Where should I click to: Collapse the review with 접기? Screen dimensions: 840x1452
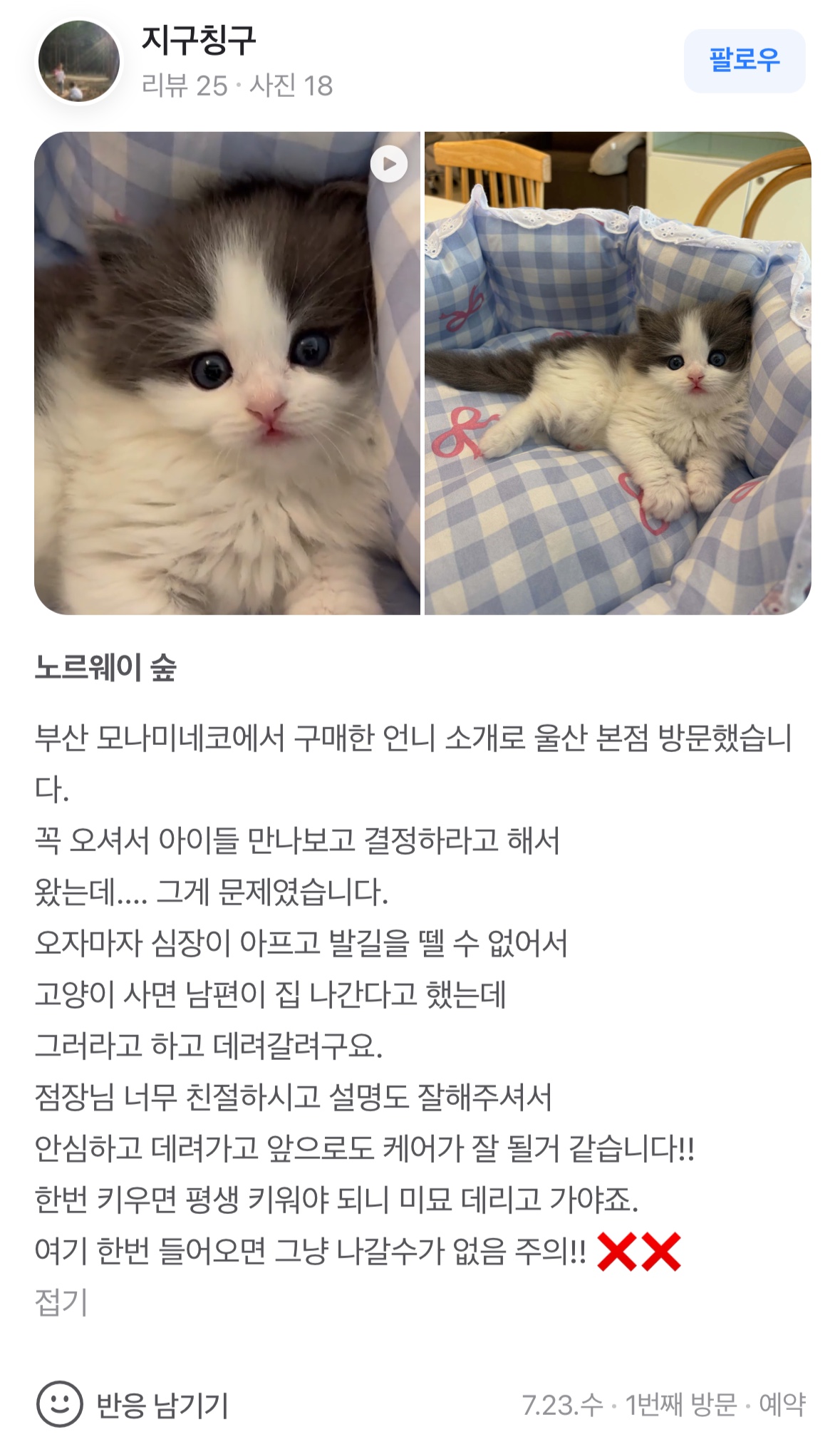pyautogui.click(x=61, y=1302)
